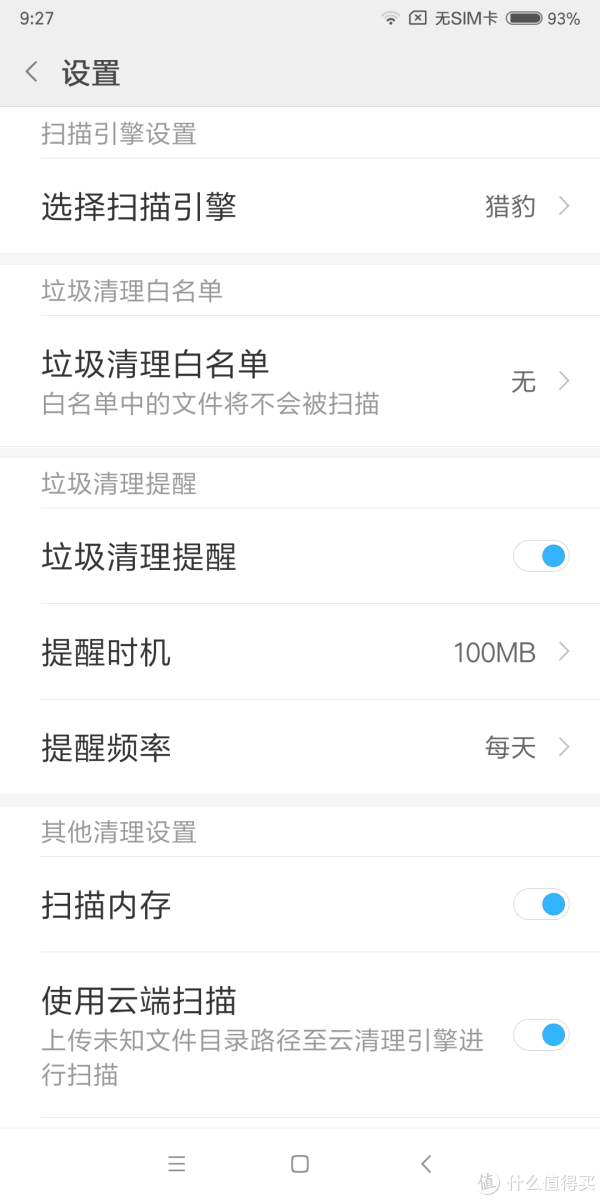Open 提醒频率 setting showing 每天

[300, 747]
